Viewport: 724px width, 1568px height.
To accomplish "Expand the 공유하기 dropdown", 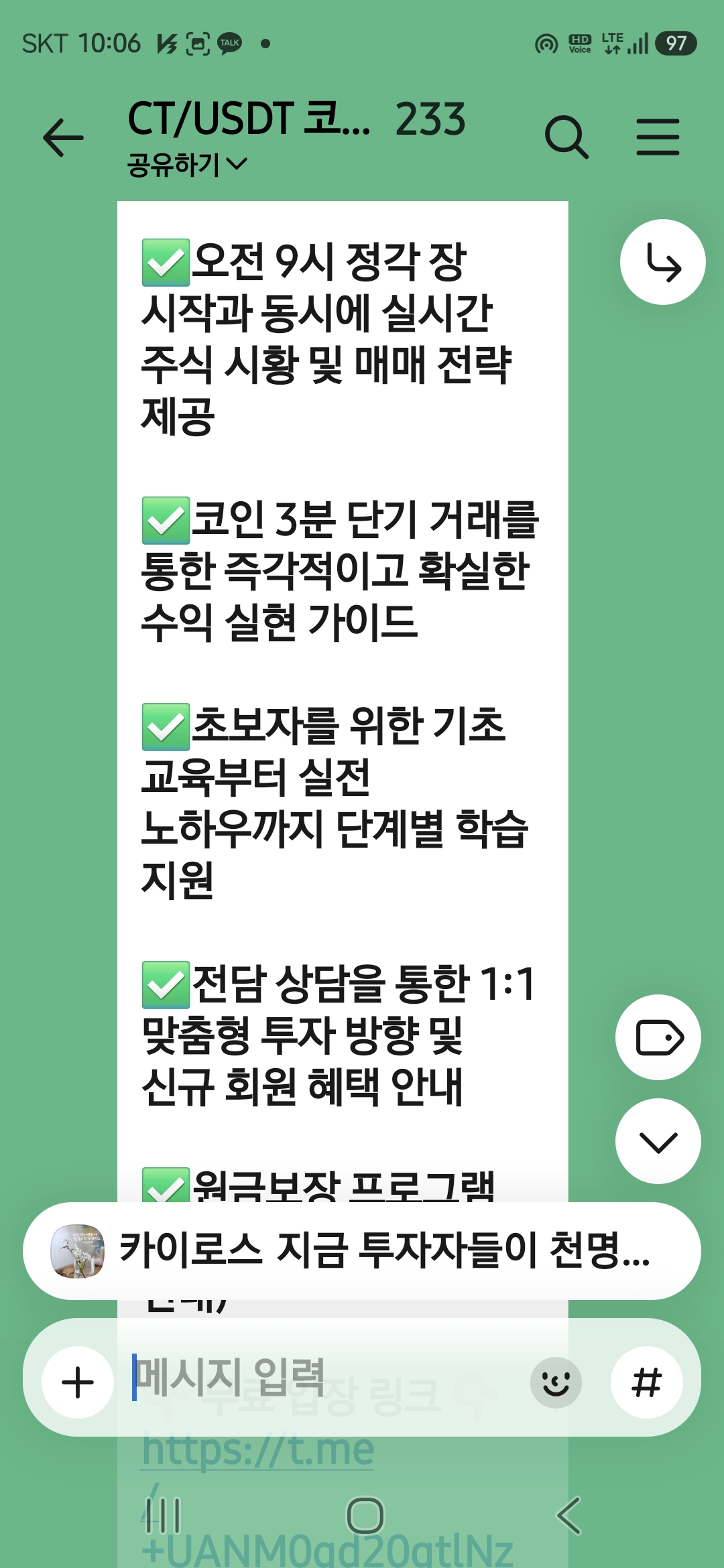I will 188,164.
